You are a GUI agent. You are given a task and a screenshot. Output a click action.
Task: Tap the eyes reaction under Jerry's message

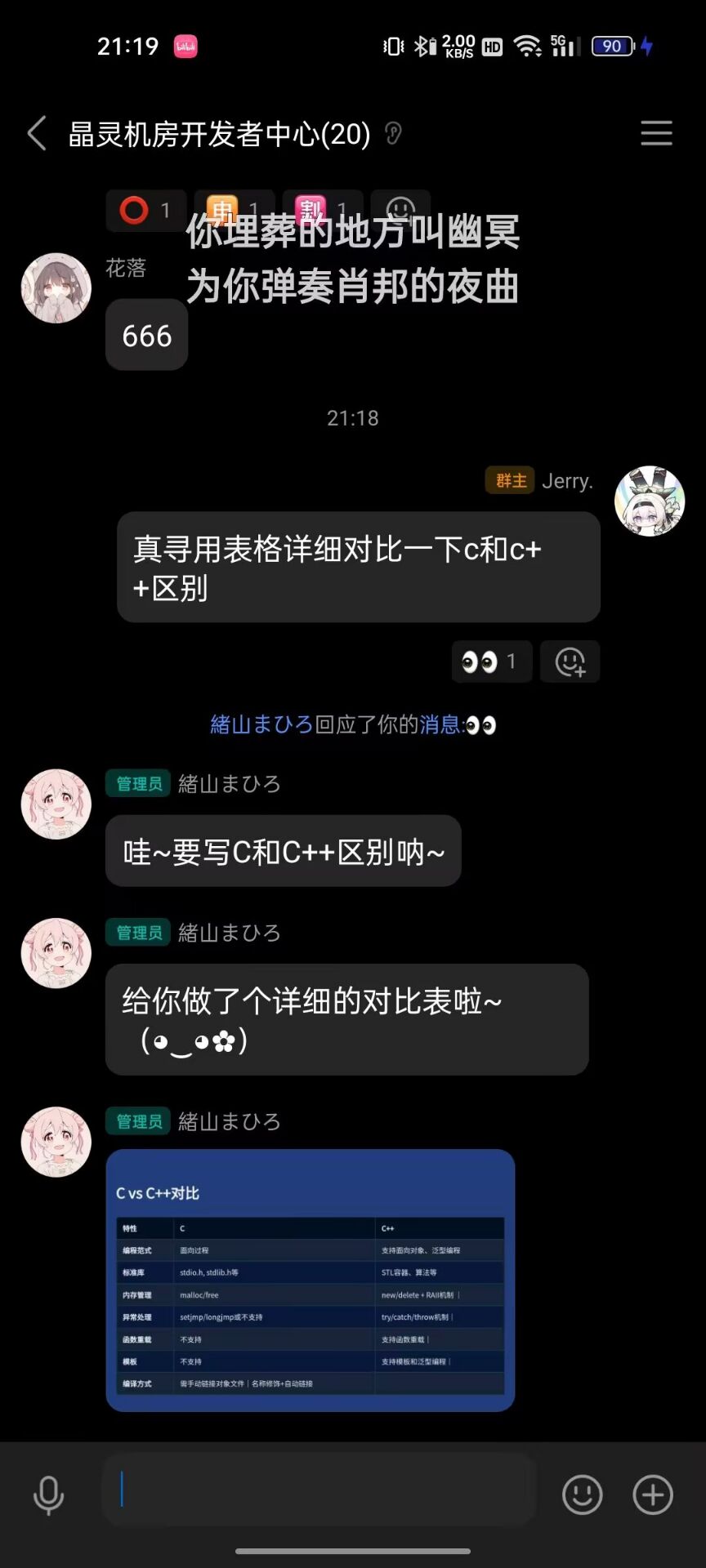point(491,661)
